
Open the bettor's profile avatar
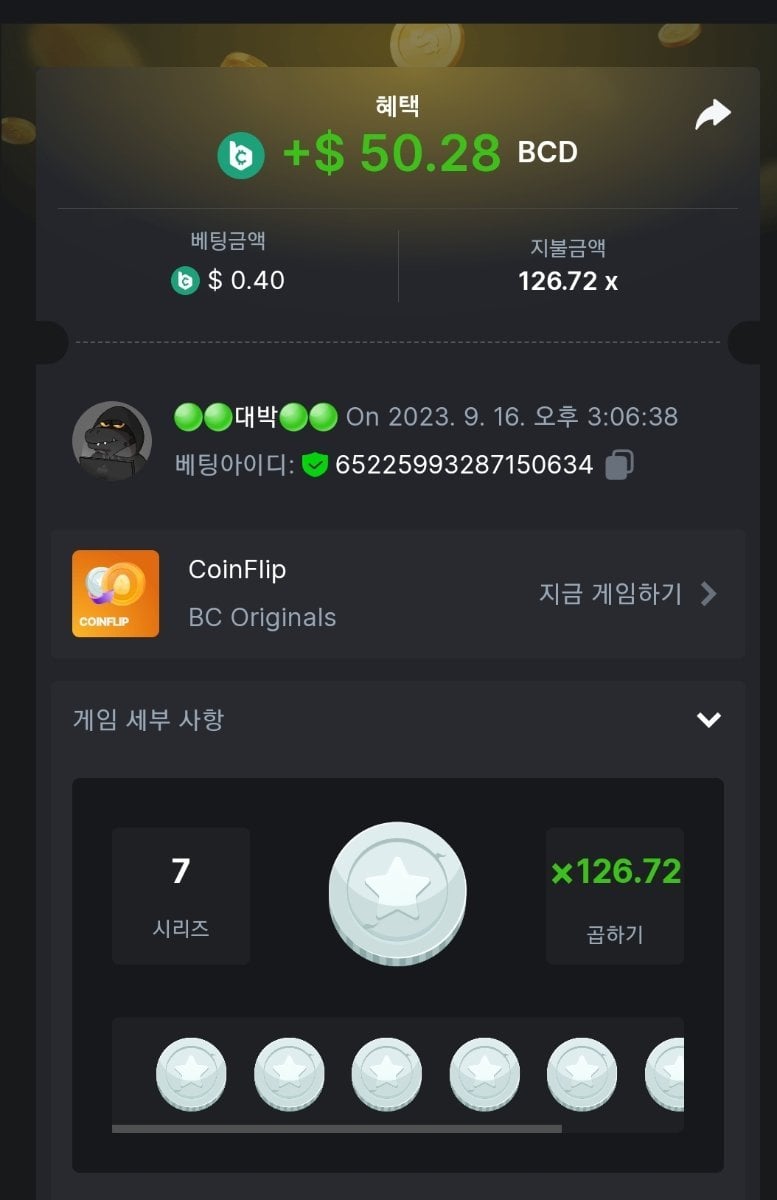[112, 441]
